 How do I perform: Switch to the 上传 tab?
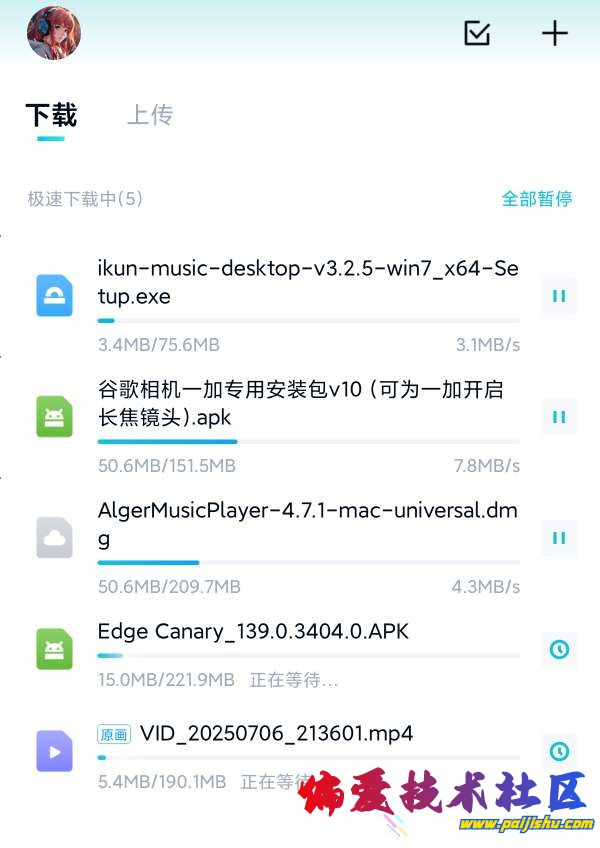click(150, 115)
